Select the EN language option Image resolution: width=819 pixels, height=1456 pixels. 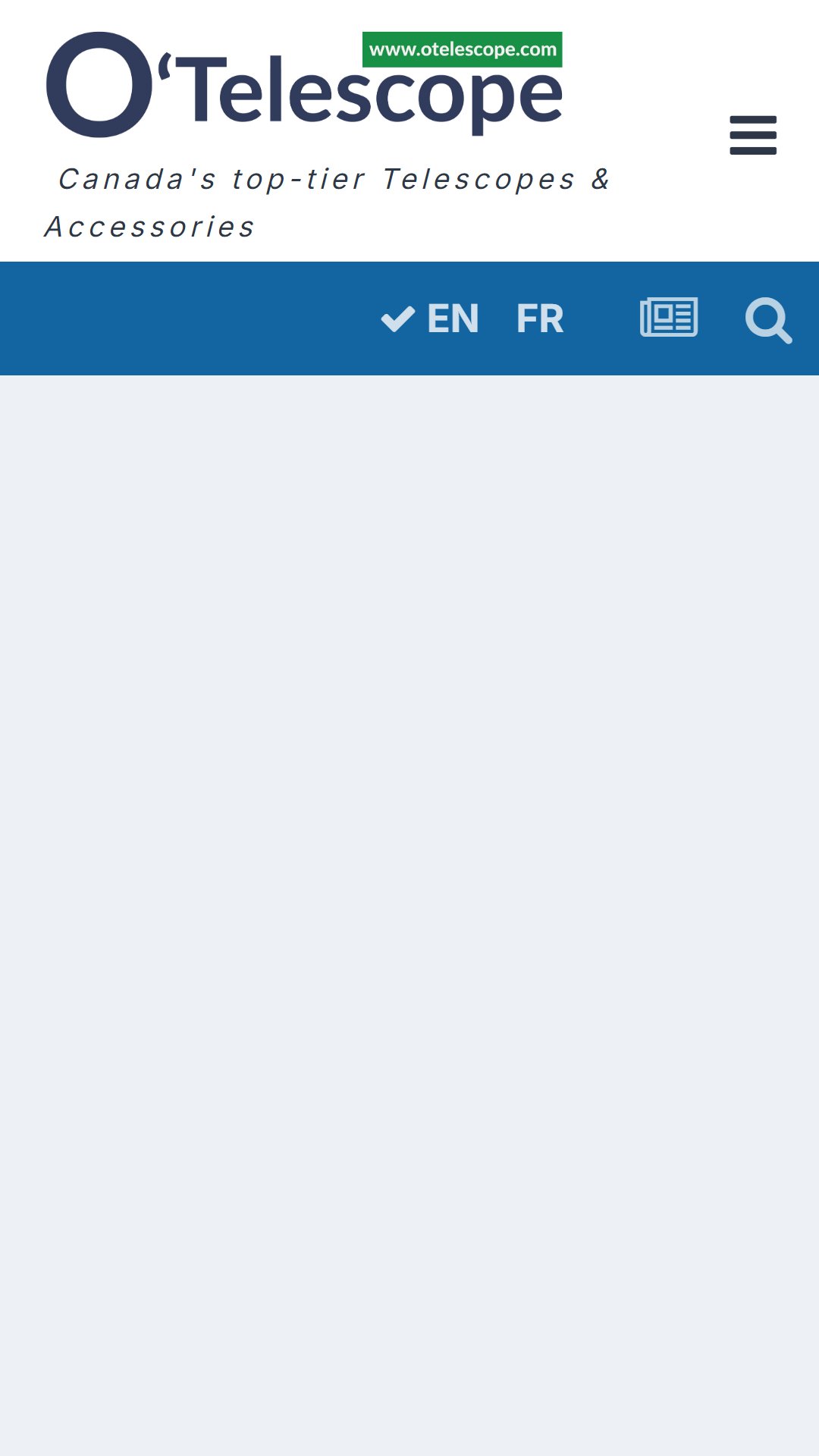click(x=430, y=318)
